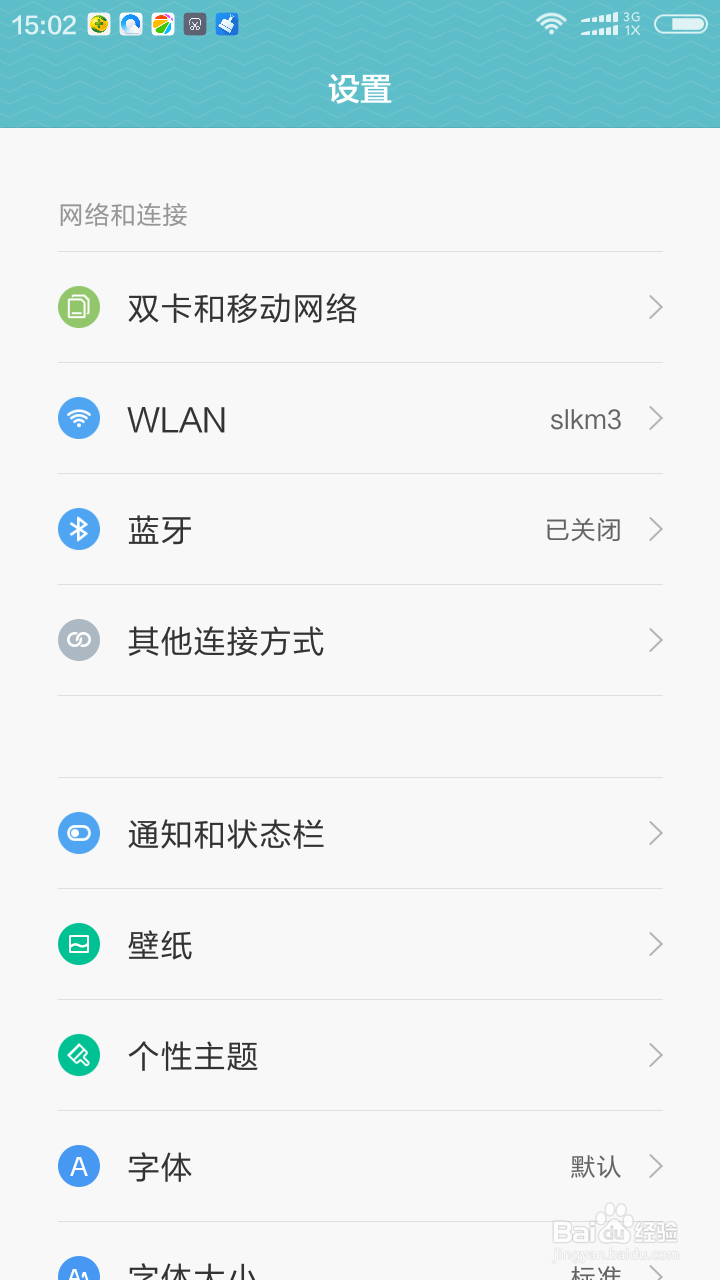Expand the WLAN row chevron

click(655, 418)
